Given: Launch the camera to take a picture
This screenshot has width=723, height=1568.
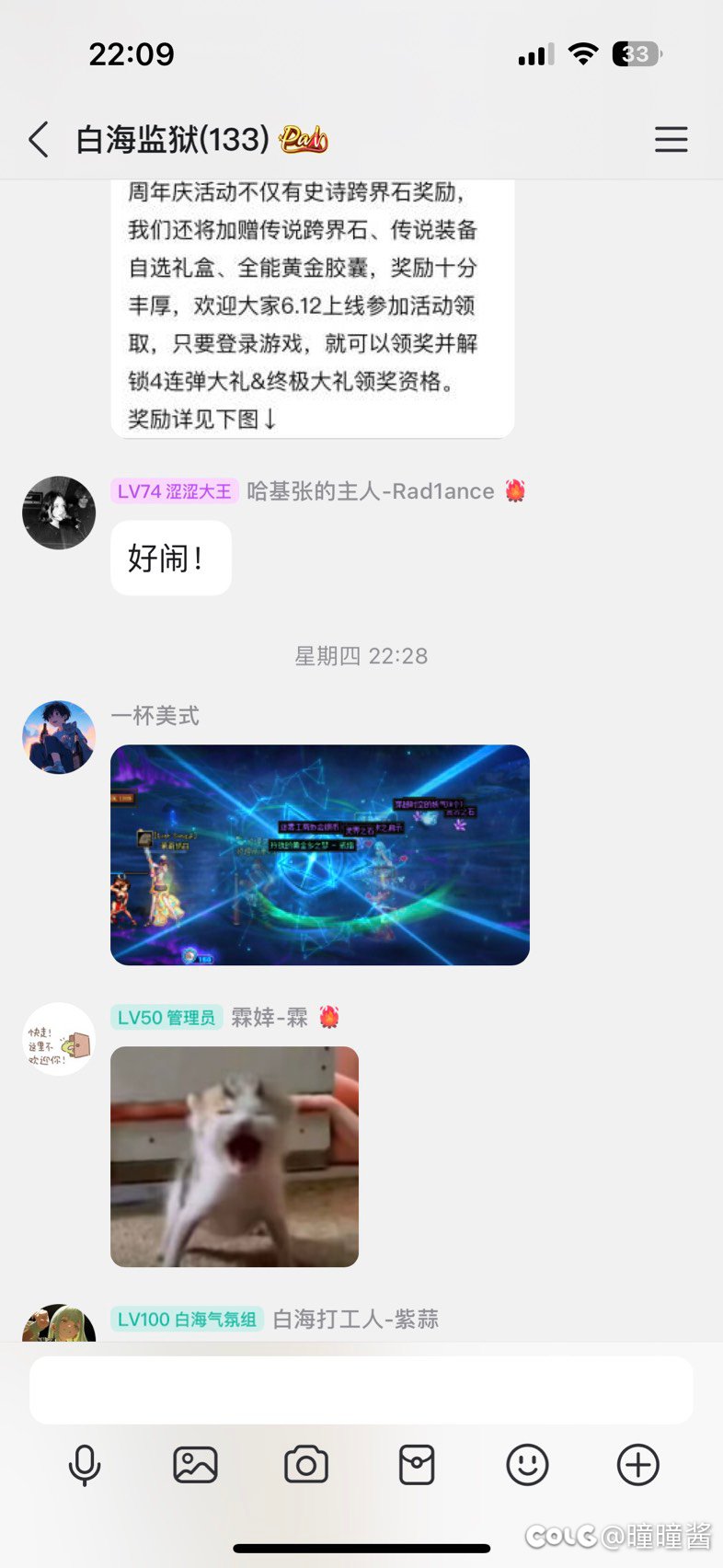Looking at the screenshot, I should [x=306, y=1465].
